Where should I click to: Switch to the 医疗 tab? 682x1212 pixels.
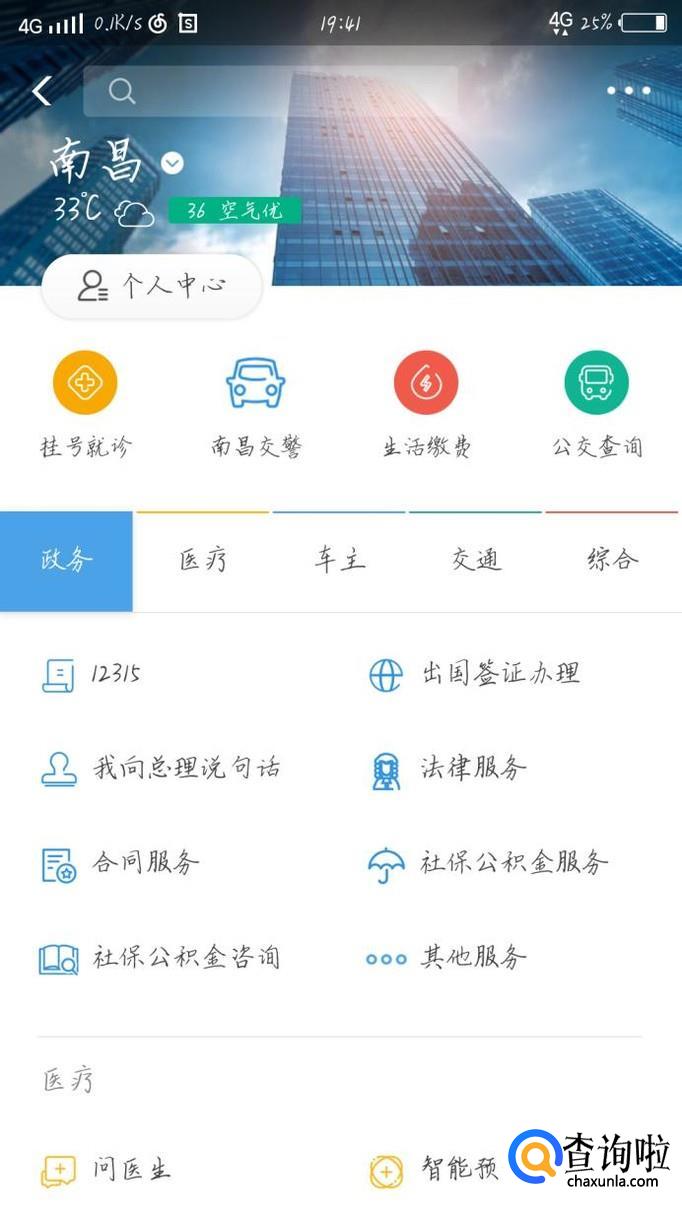click(x=203, y=561)
